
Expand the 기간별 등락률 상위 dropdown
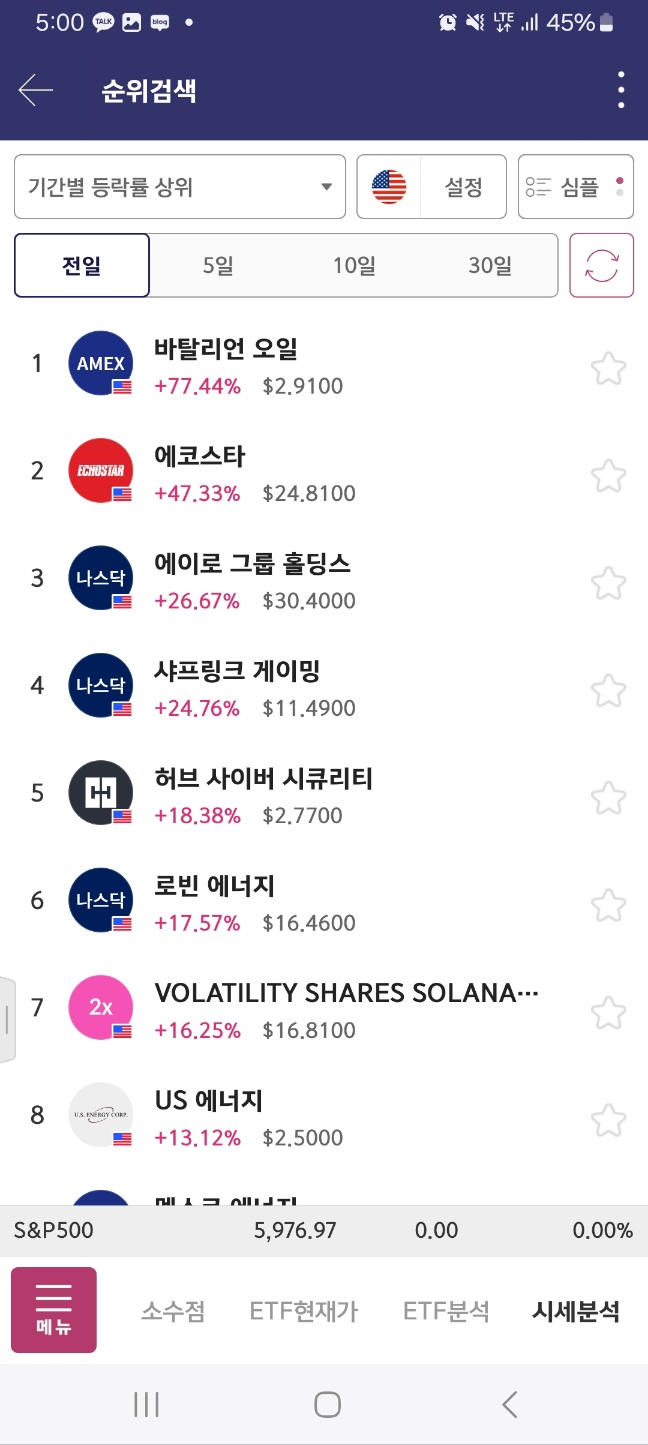(x=180, y=186)
